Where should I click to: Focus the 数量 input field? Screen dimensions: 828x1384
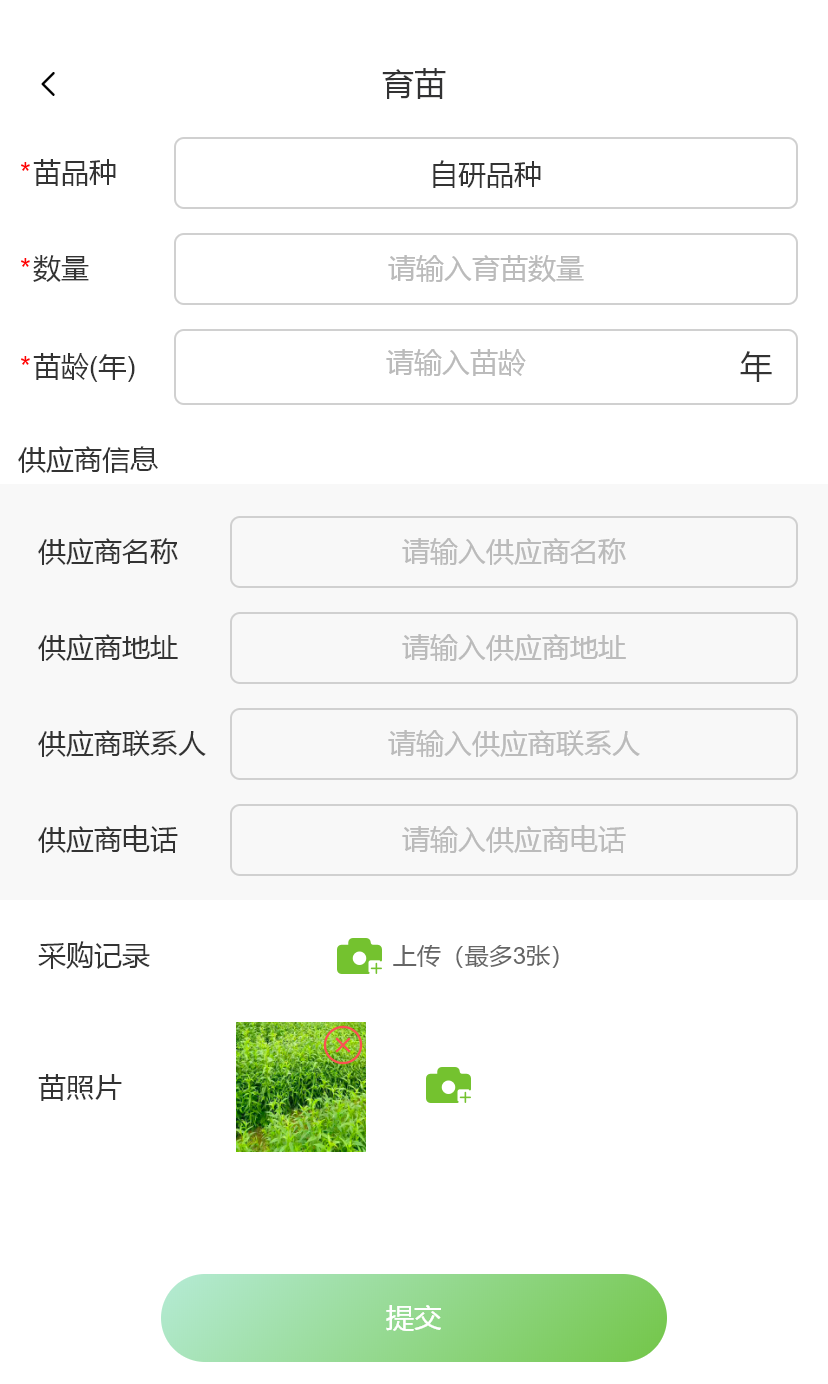(x=485, y=269)
